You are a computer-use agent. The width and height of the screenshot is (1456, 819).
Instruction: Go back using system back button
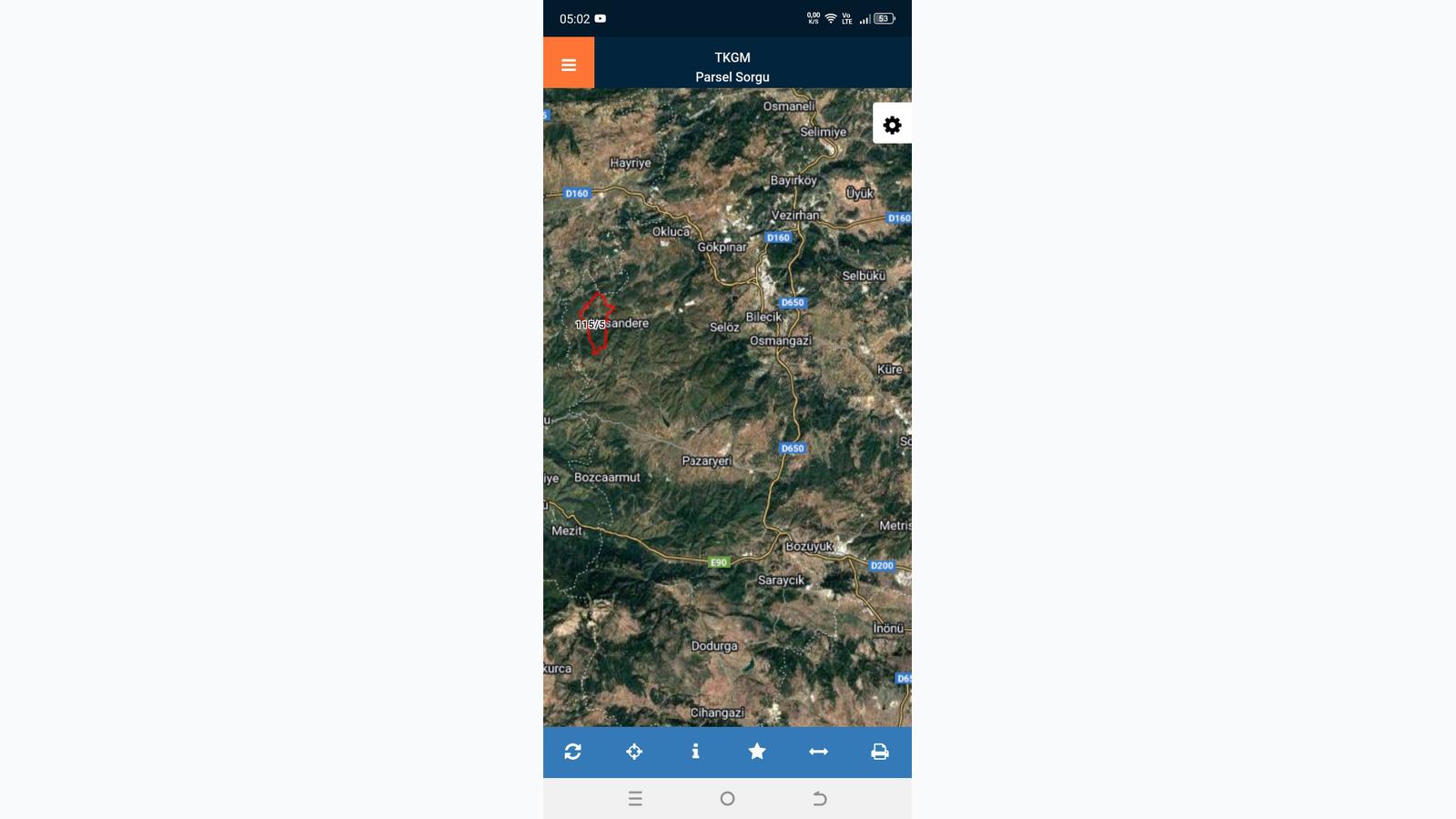[x=819, y=799]
